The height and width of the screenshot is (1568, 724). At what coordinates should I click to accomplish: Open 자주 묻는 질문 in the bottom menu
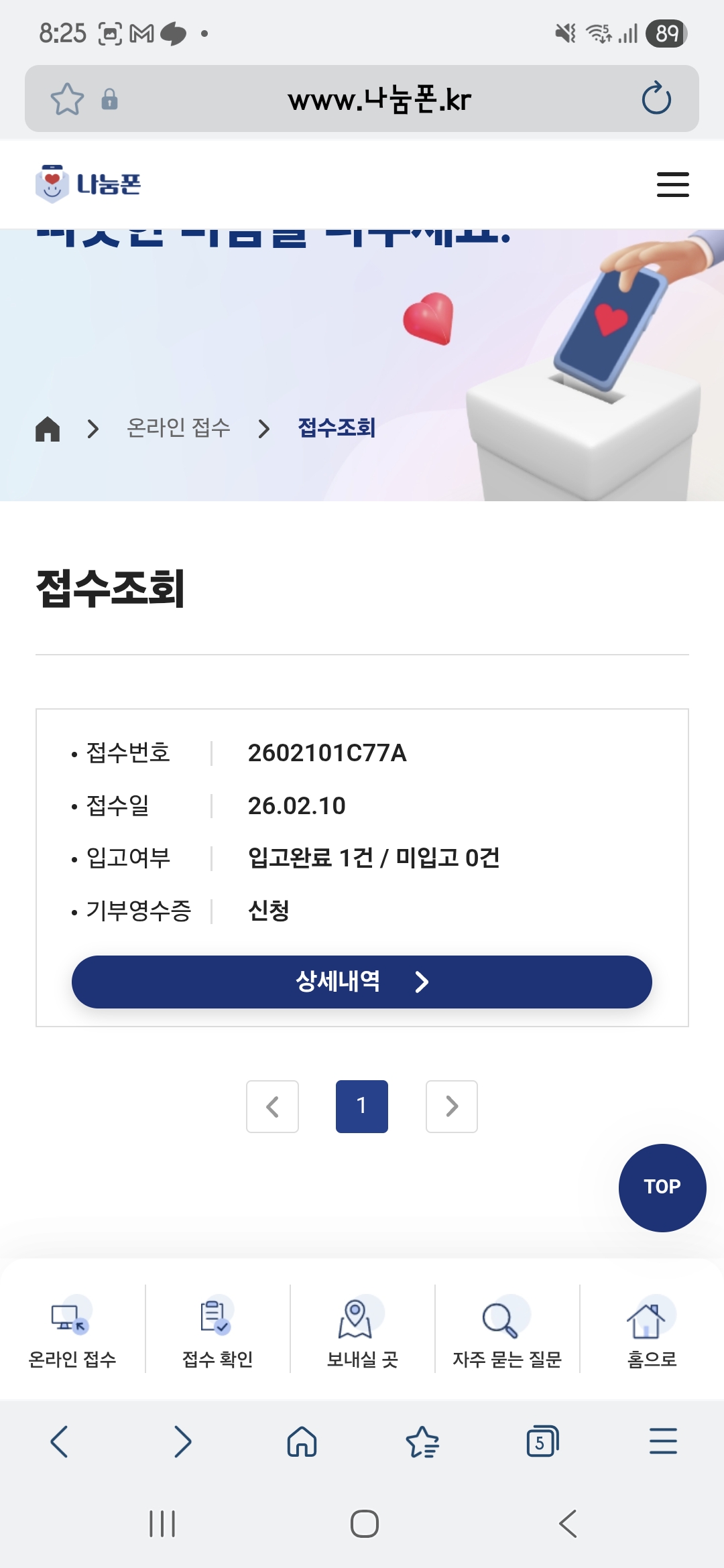pyautogui.click(x=507, y=1330)
